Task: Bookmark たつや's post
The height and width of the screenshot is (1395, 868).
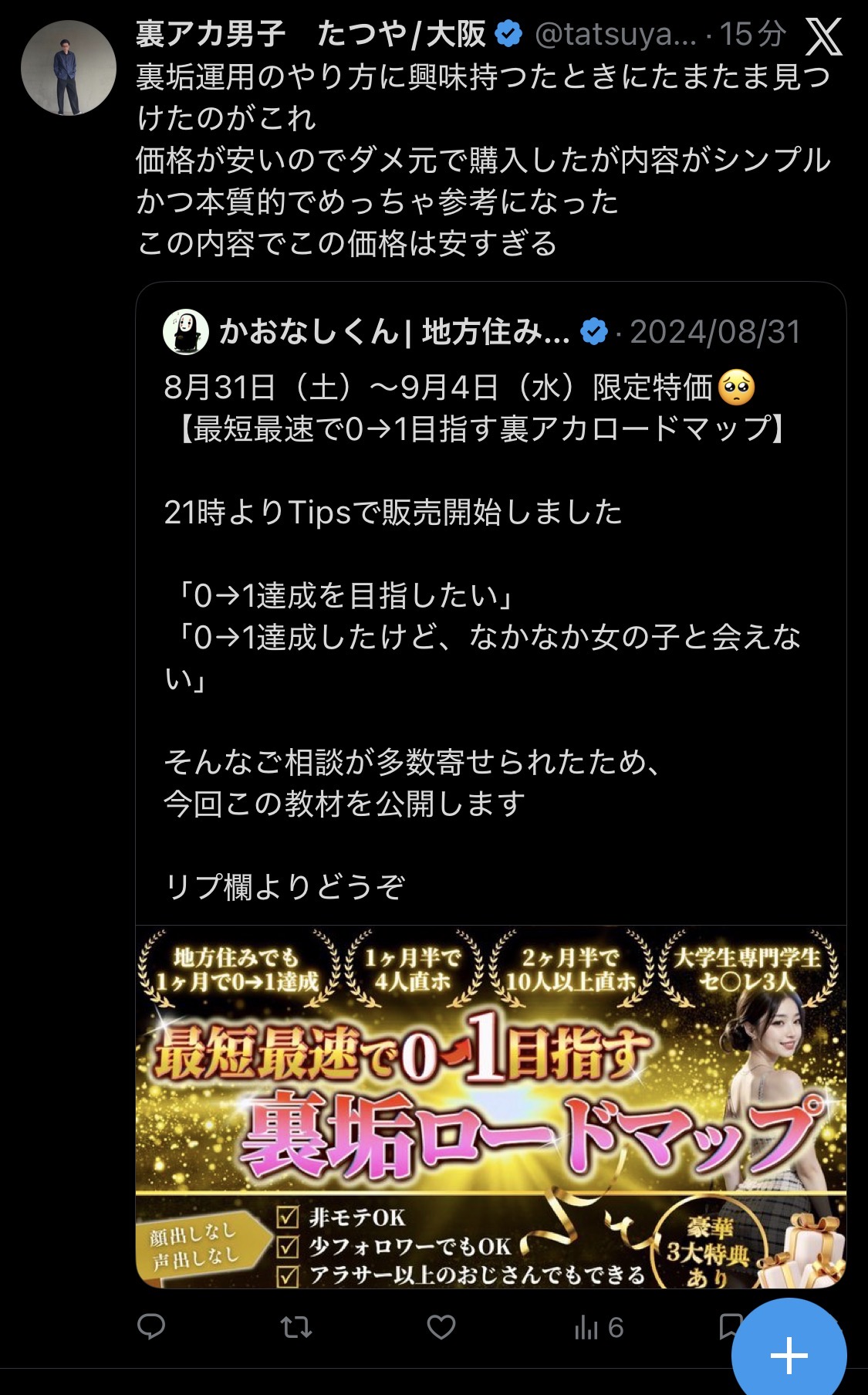Action: (x=727, y=1325)
